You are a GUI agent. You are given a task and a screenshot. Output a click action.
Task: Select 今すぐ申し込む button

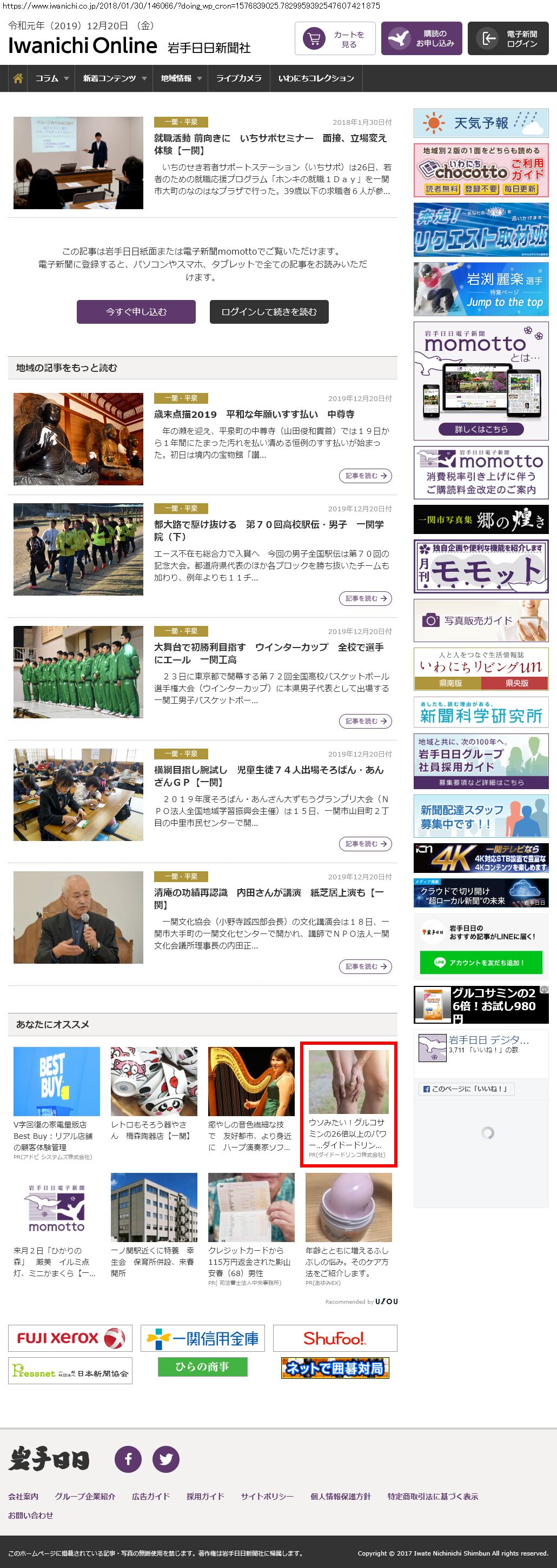tap(136, 312)
